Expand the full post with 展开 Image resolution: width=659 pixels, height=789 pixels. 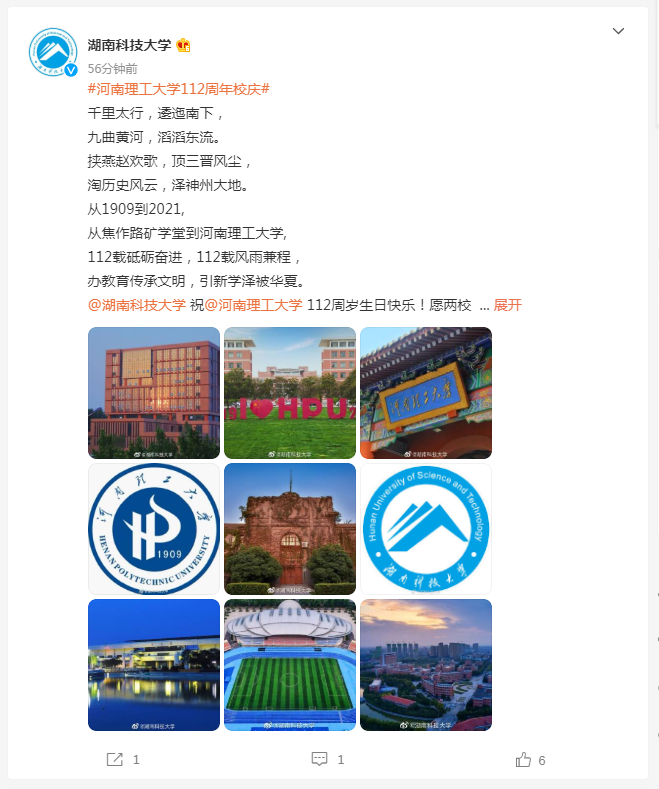tap(508, 305)
